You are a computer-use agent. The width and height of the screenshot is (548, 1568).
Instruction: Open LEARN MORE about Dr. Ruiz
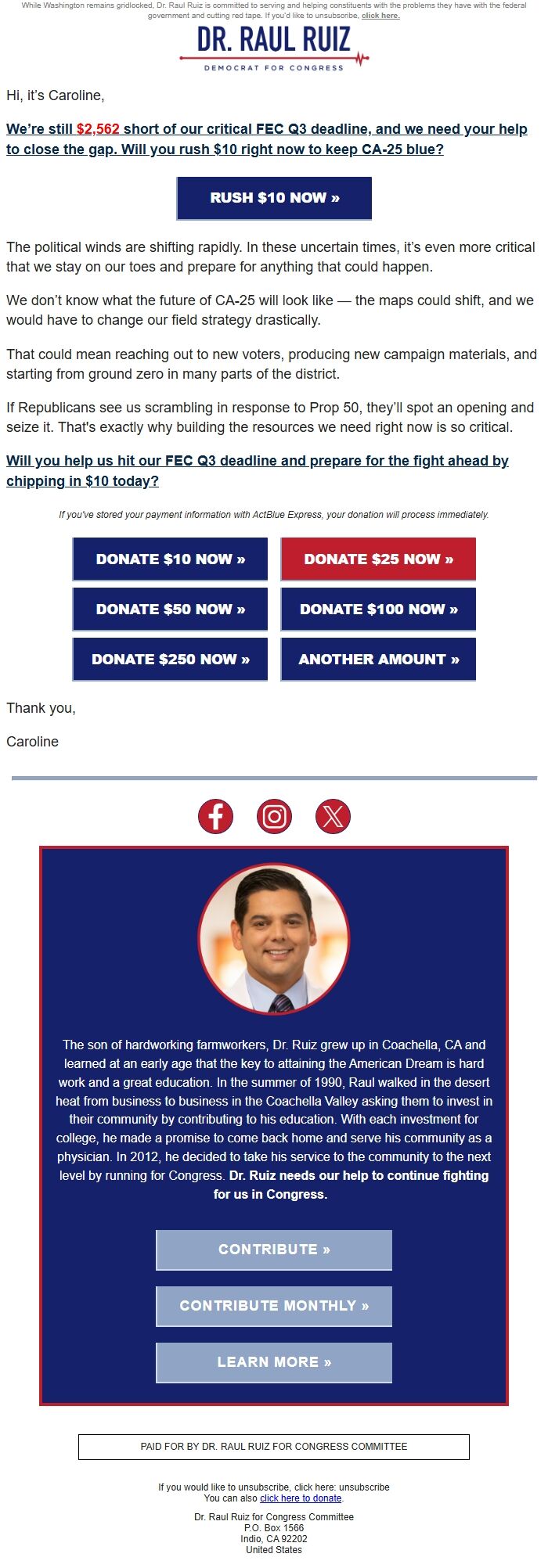(x=274, y=1362)
